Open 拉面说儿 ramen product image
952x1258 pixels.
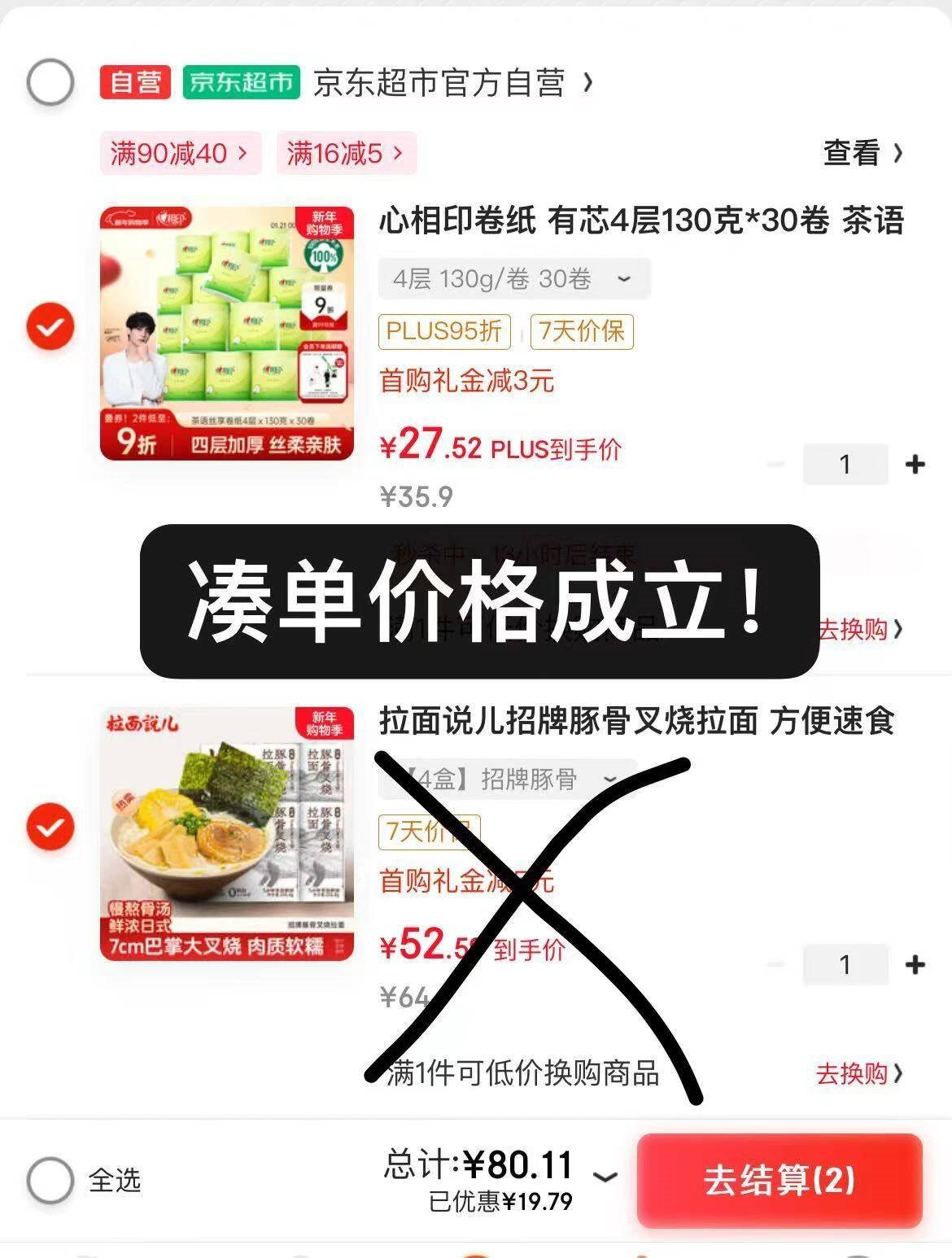[x=227, y=834]
